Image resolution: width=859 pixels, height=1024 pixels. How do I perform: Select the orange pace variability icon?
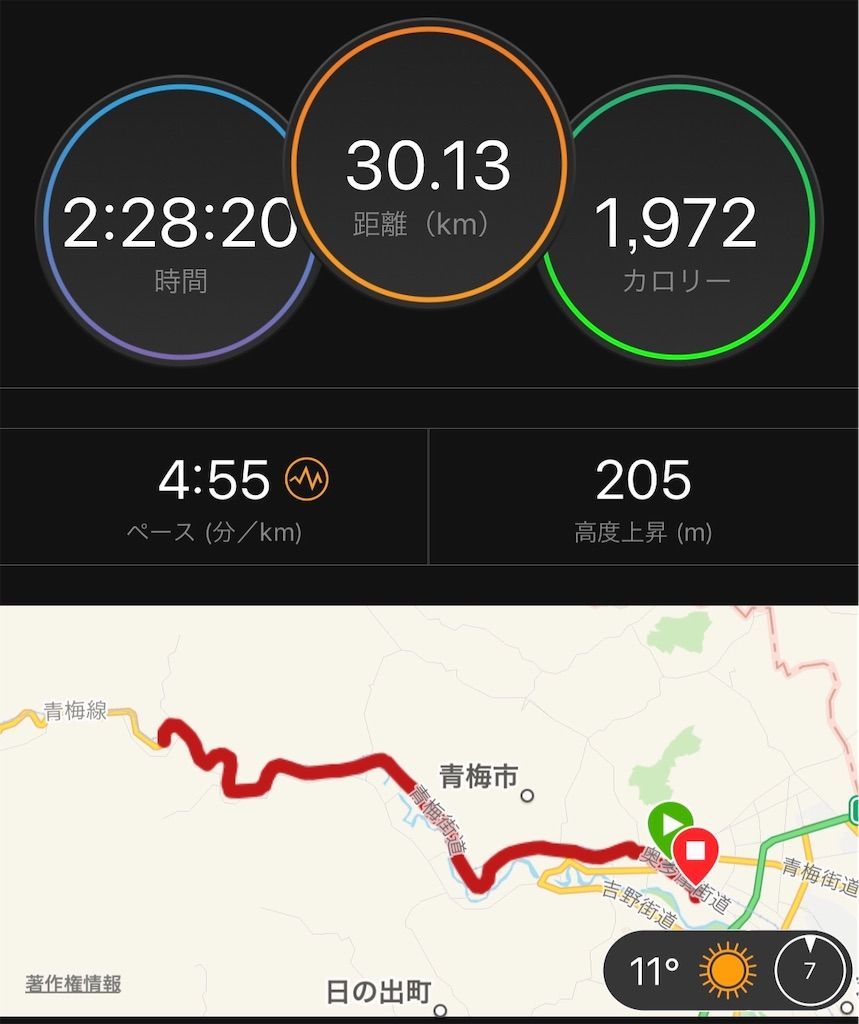coord(304,481)
